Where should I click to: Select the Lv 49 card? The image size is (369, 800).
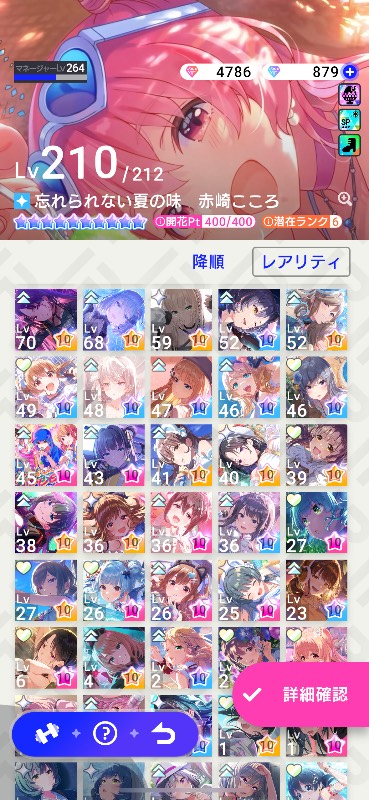(x=46, y=388)
